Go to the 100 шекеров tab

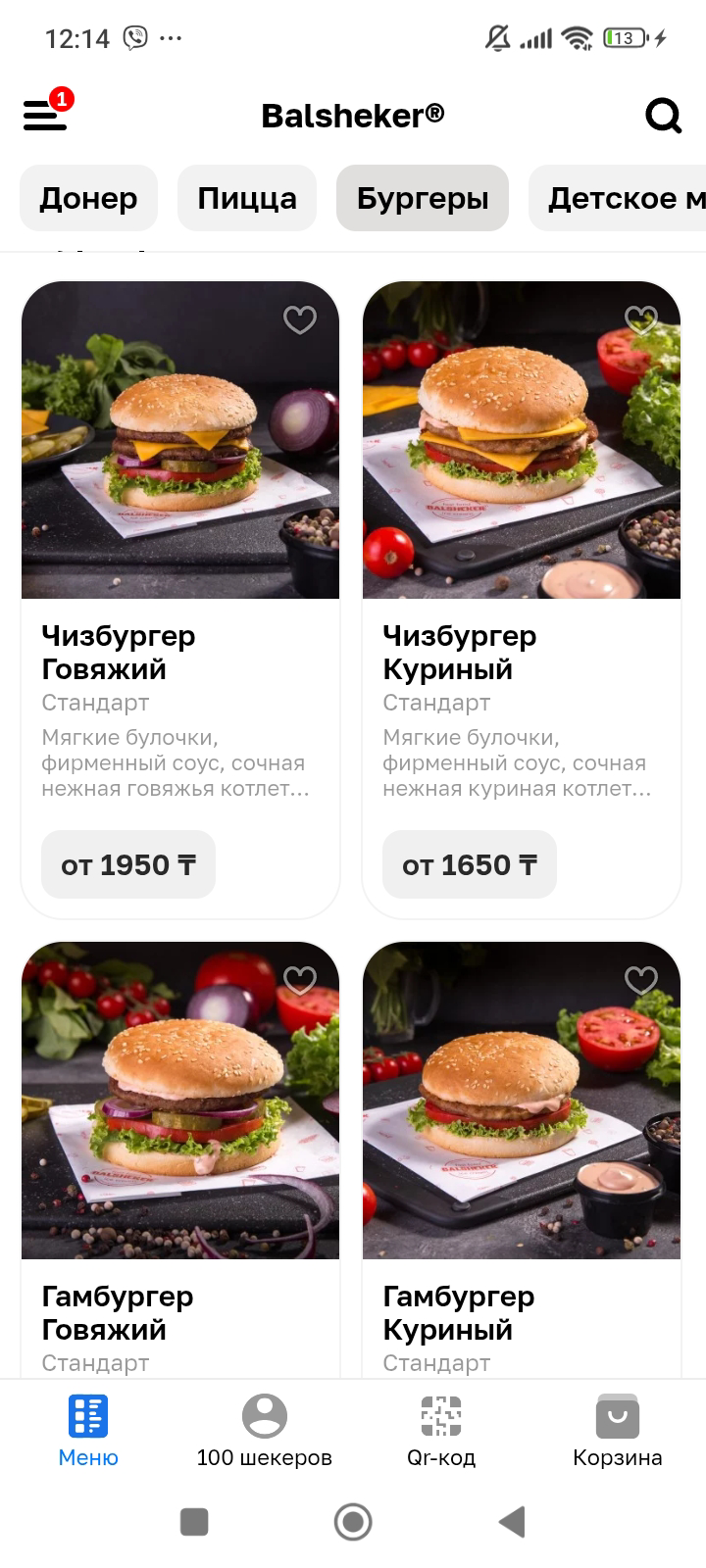[265, 1431]
